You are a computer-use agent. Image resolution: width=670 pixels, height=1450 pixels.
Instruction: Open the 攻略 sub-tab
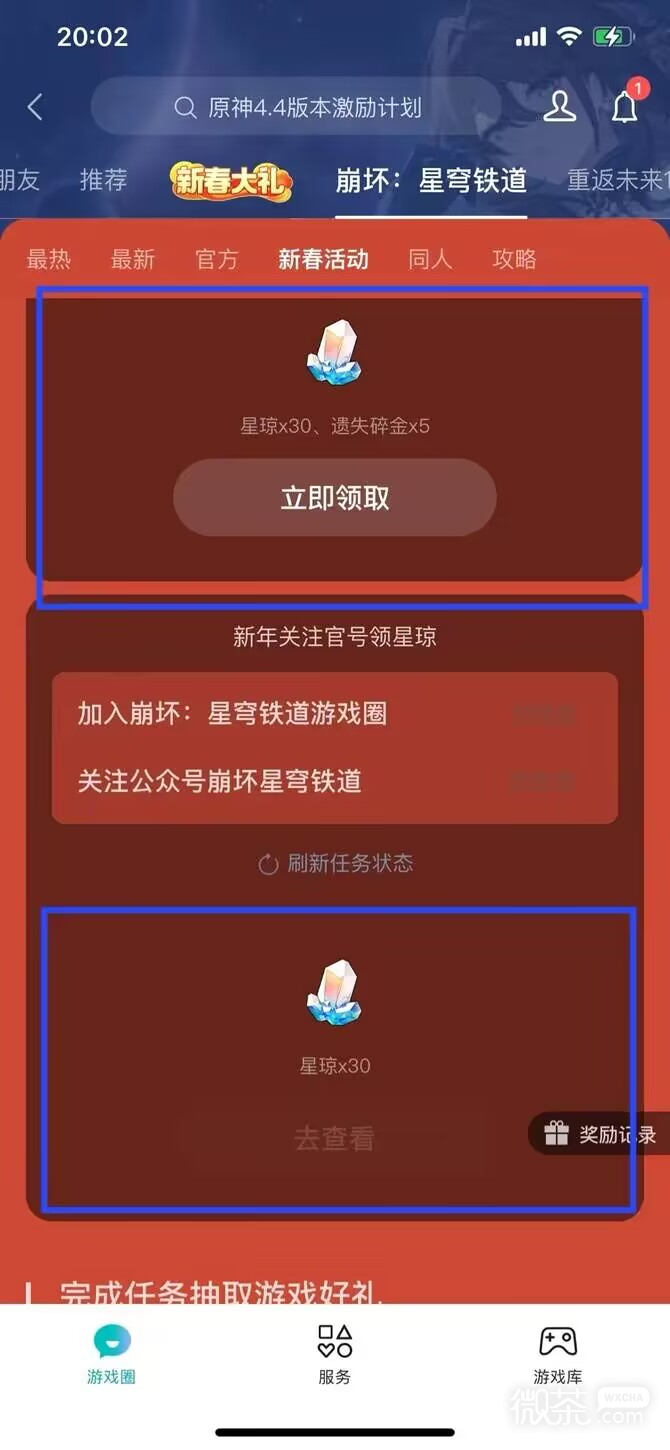(515, 259)
